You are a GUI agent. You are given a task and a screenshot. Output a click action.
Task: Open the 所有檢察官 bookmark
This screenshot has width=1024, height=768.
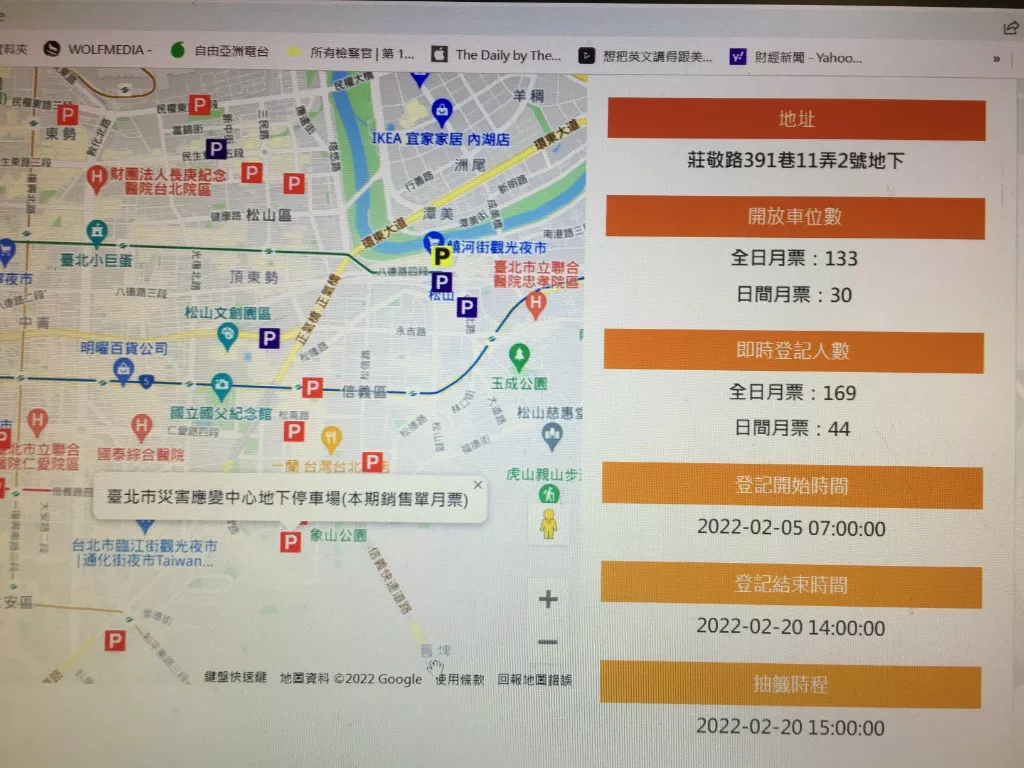350,54
